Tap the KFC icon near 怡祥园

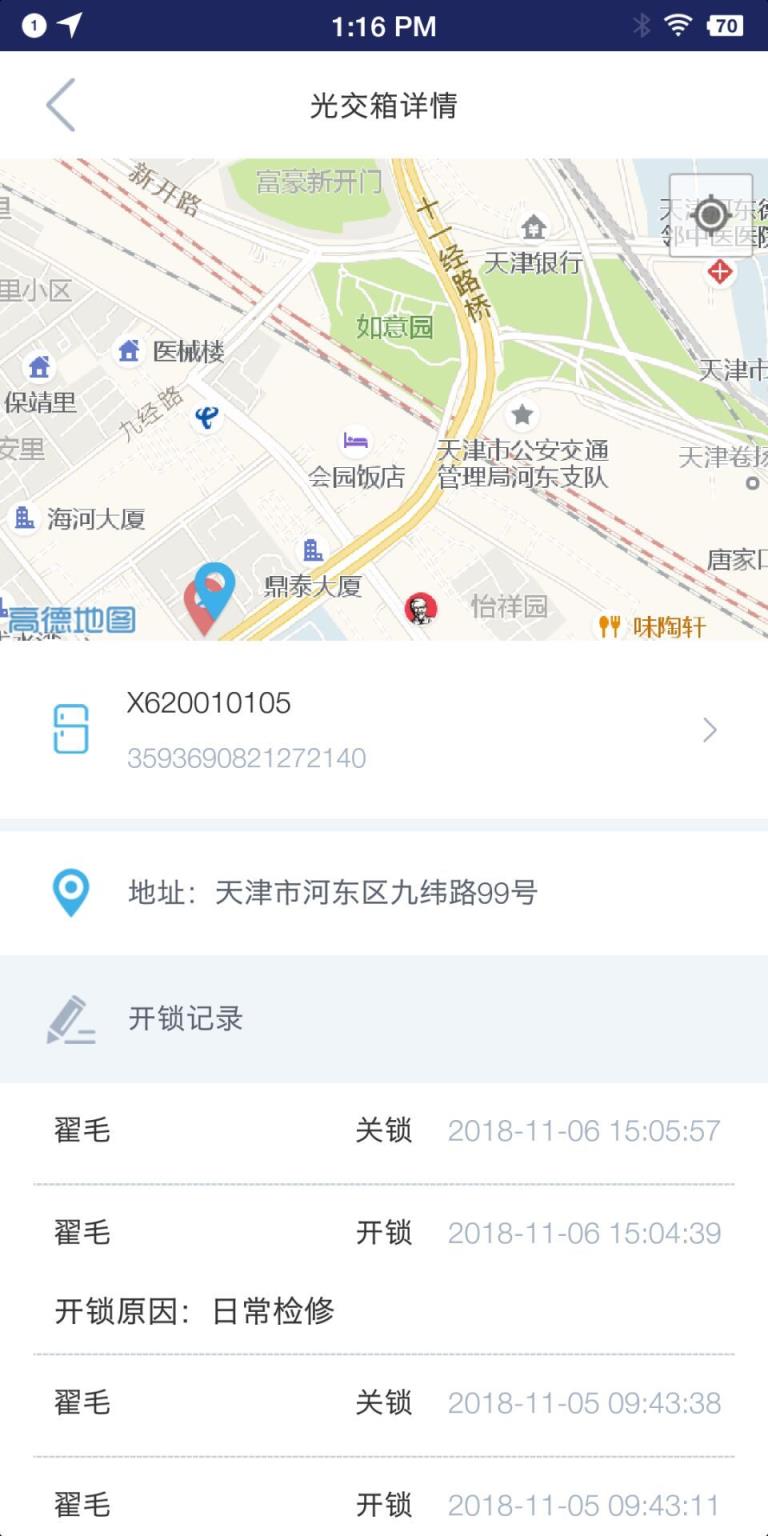tap(421, 610)
